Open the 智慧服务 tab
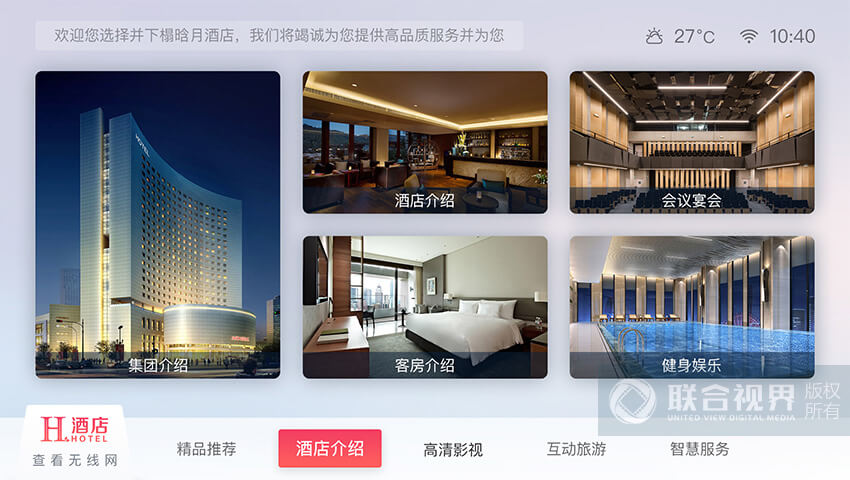The image size is (850, 480). tap(700, 449)
